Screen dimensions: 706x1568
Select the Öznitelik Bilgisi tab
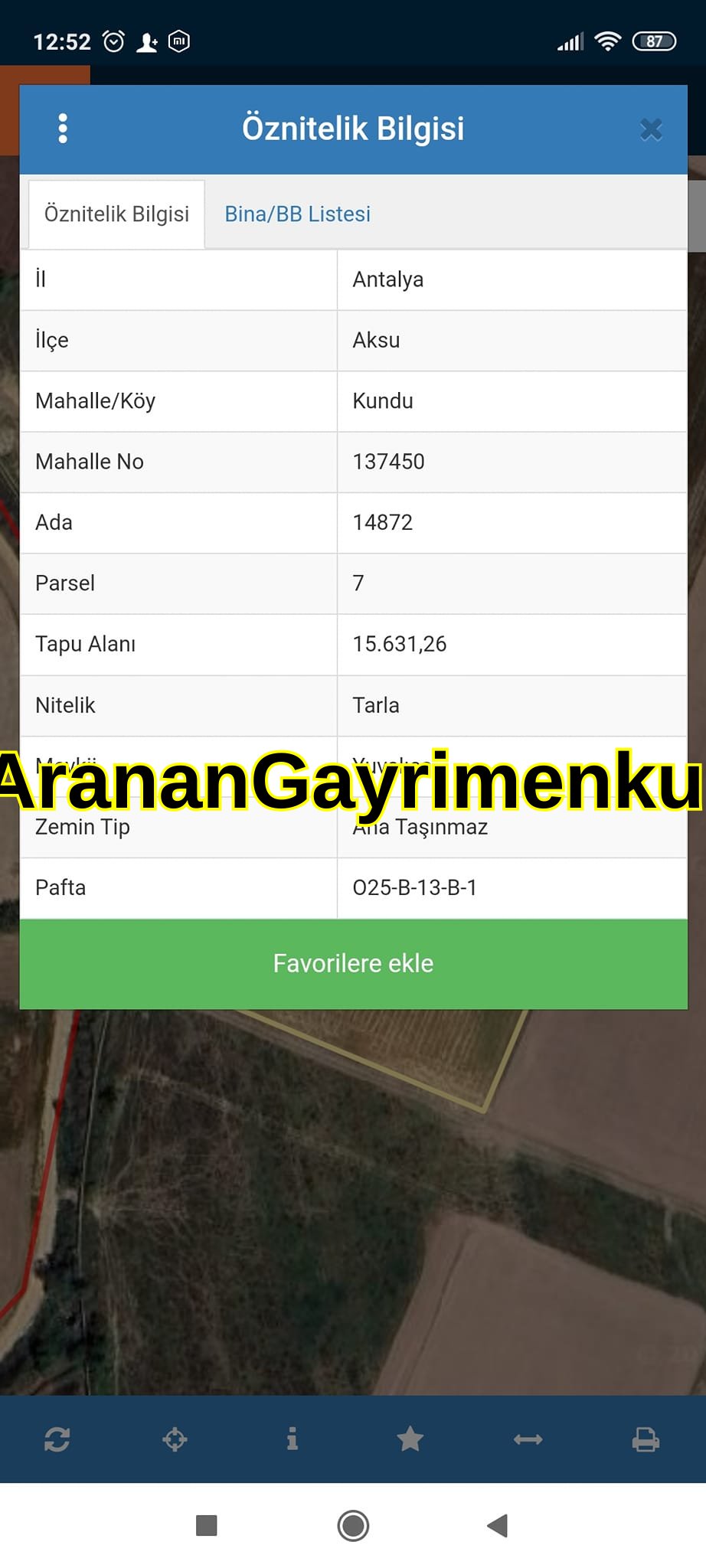point(116,214)
